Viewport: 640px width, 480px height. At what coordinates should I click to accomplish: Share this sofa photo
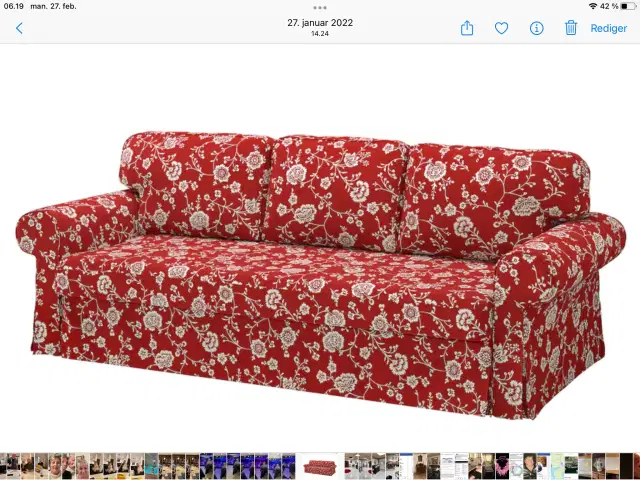467,28
